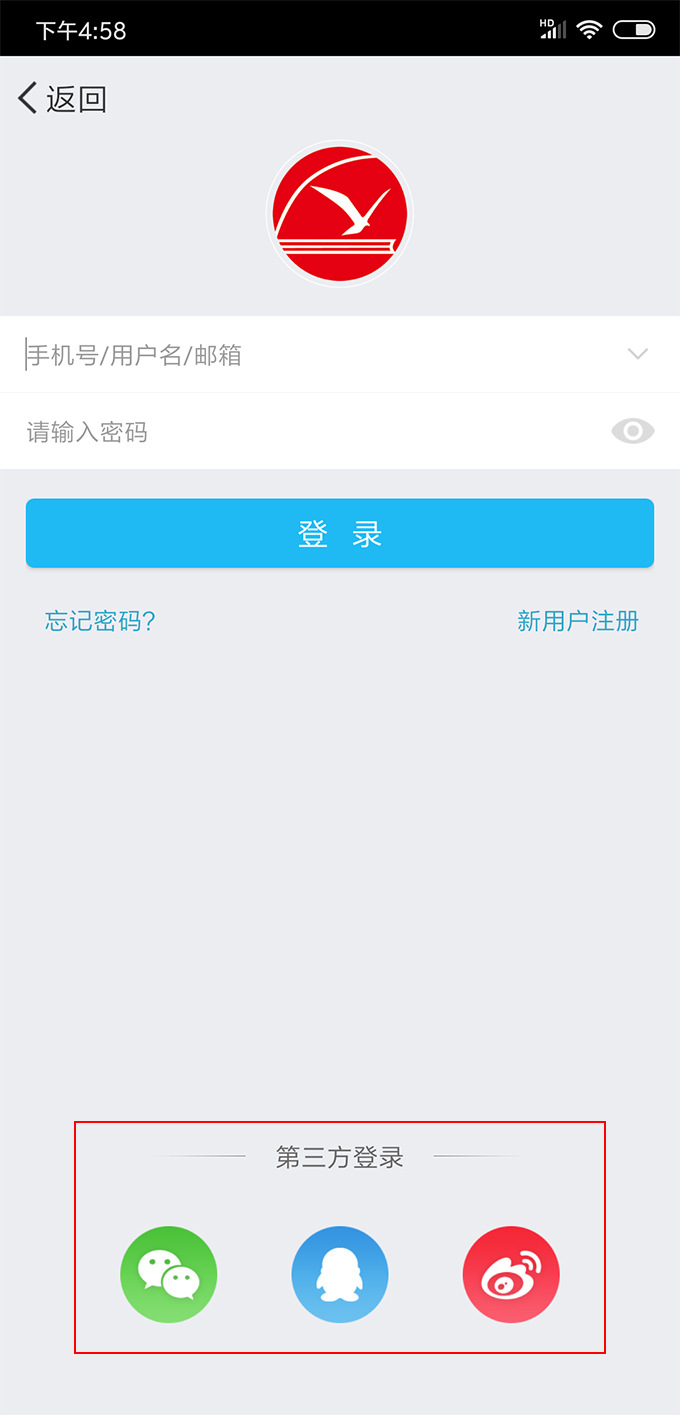Open 新用户注册 to register
The width and height of the screenshot is (680, 1415).
point(577,621)
